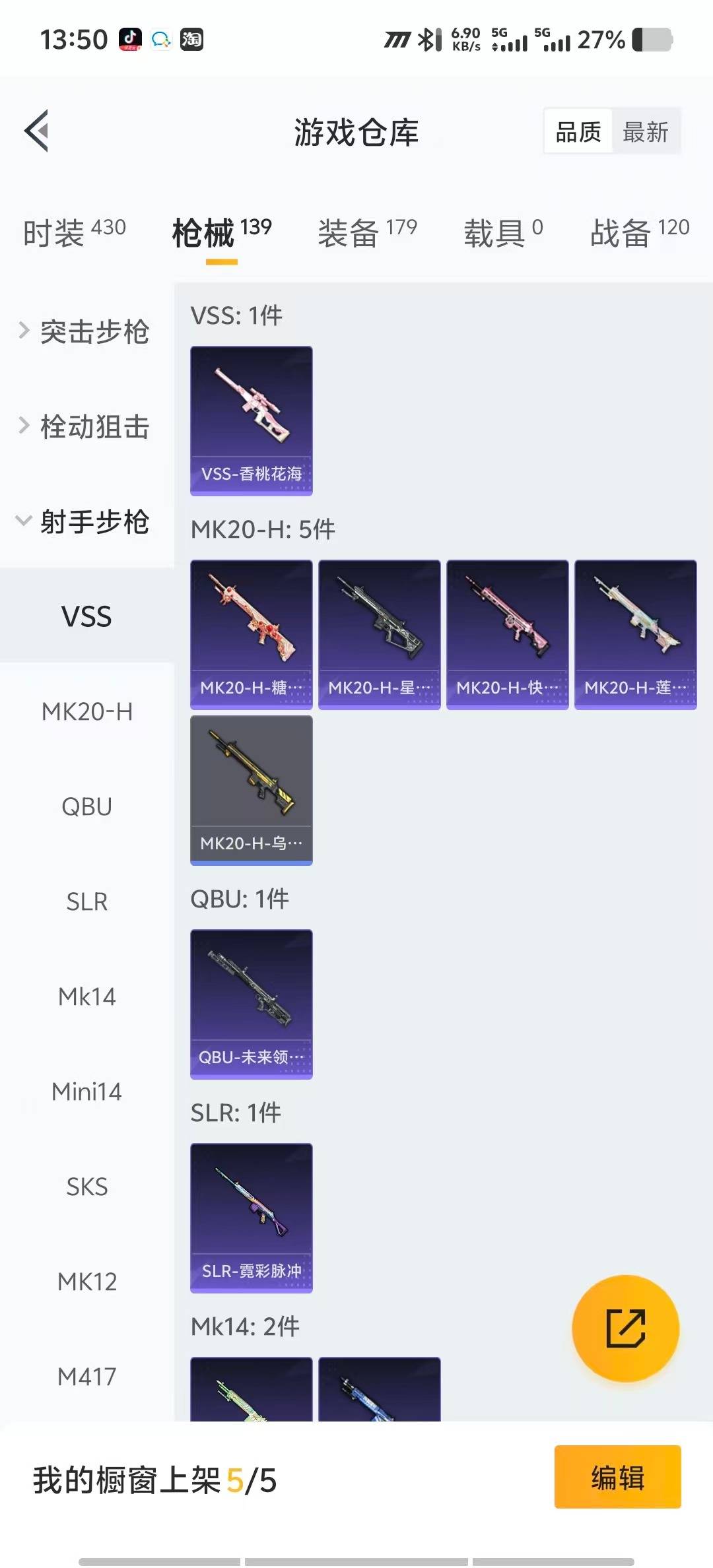
Task: Select Mini14 in the sidebar
Action: tap(86, 1092)
